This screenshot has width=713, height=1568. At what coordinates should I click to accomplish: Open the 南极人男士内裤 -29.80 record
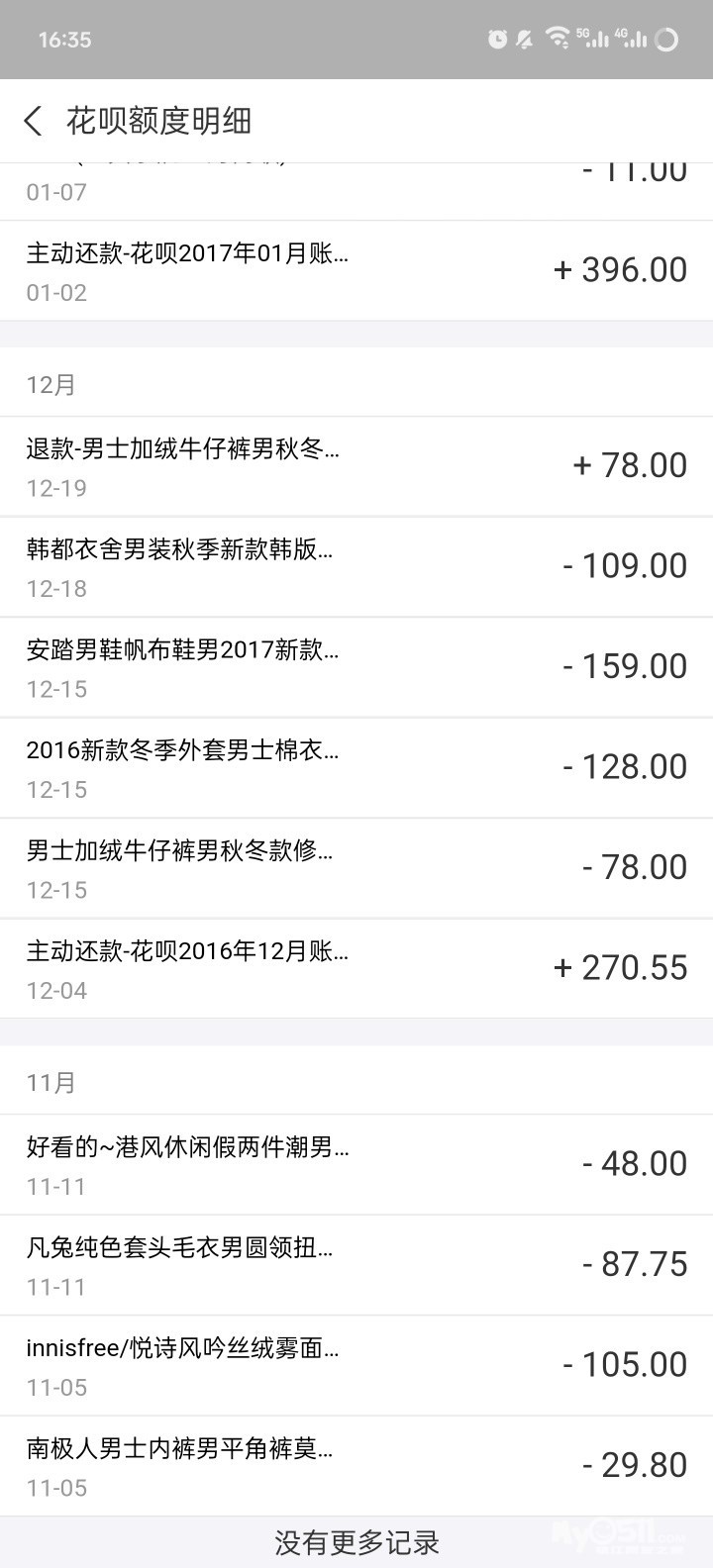[x=356, y=1467]
